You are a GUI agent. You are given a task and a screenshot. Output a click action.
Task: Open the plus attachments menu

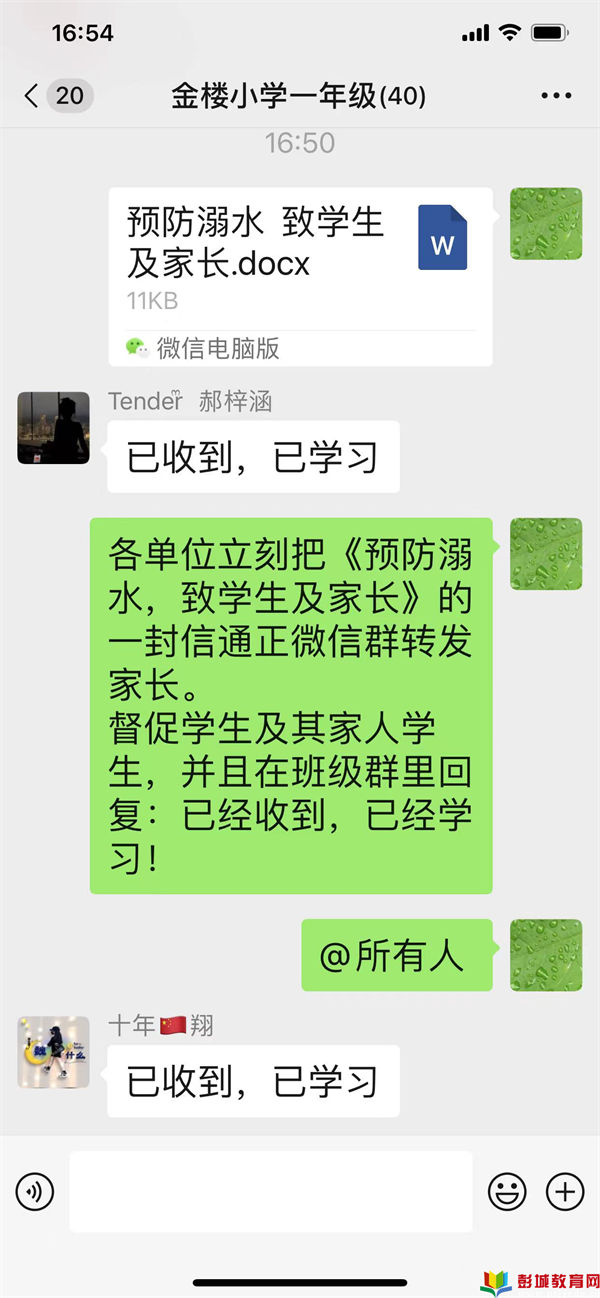tap(565, 1191)
